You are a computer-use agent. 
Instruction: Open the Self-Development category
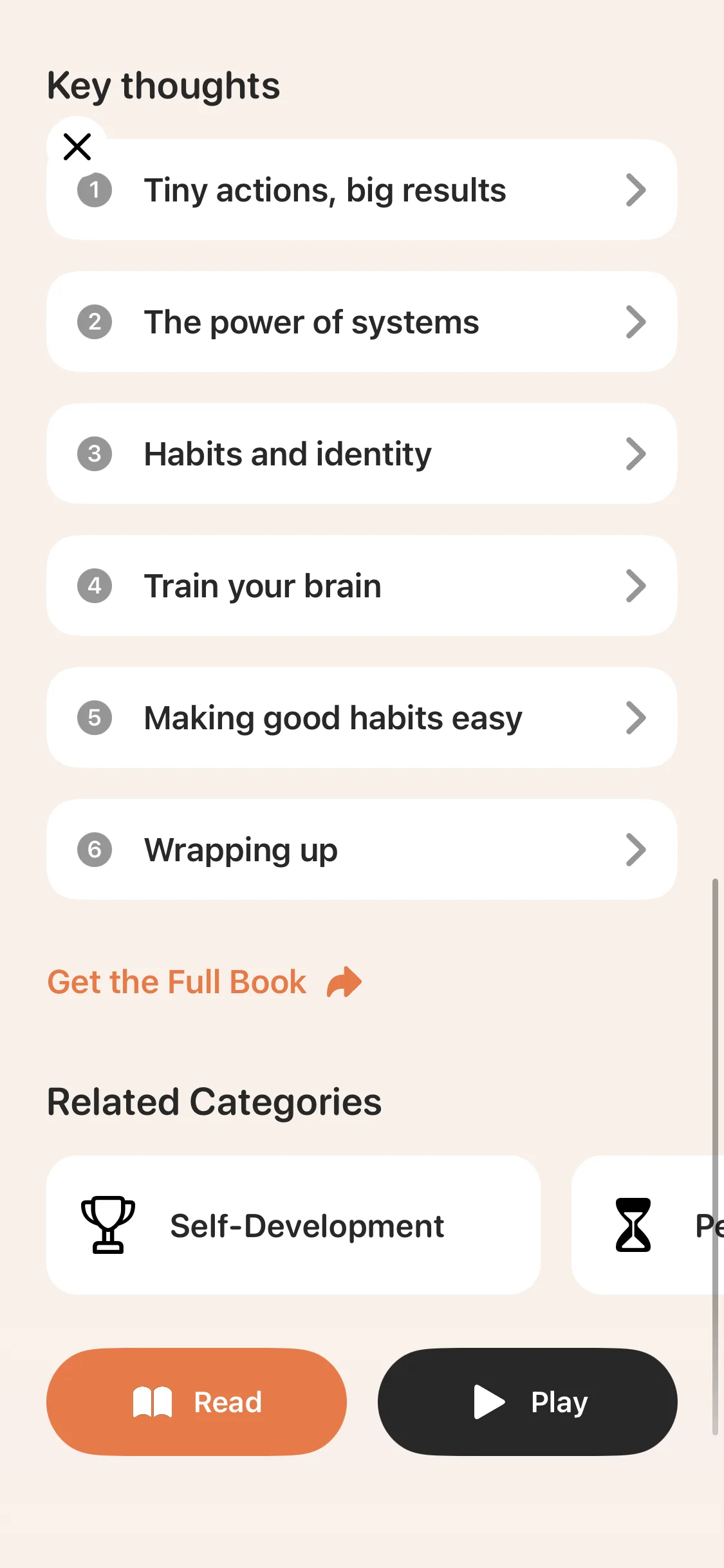(x=293, y=1226)
